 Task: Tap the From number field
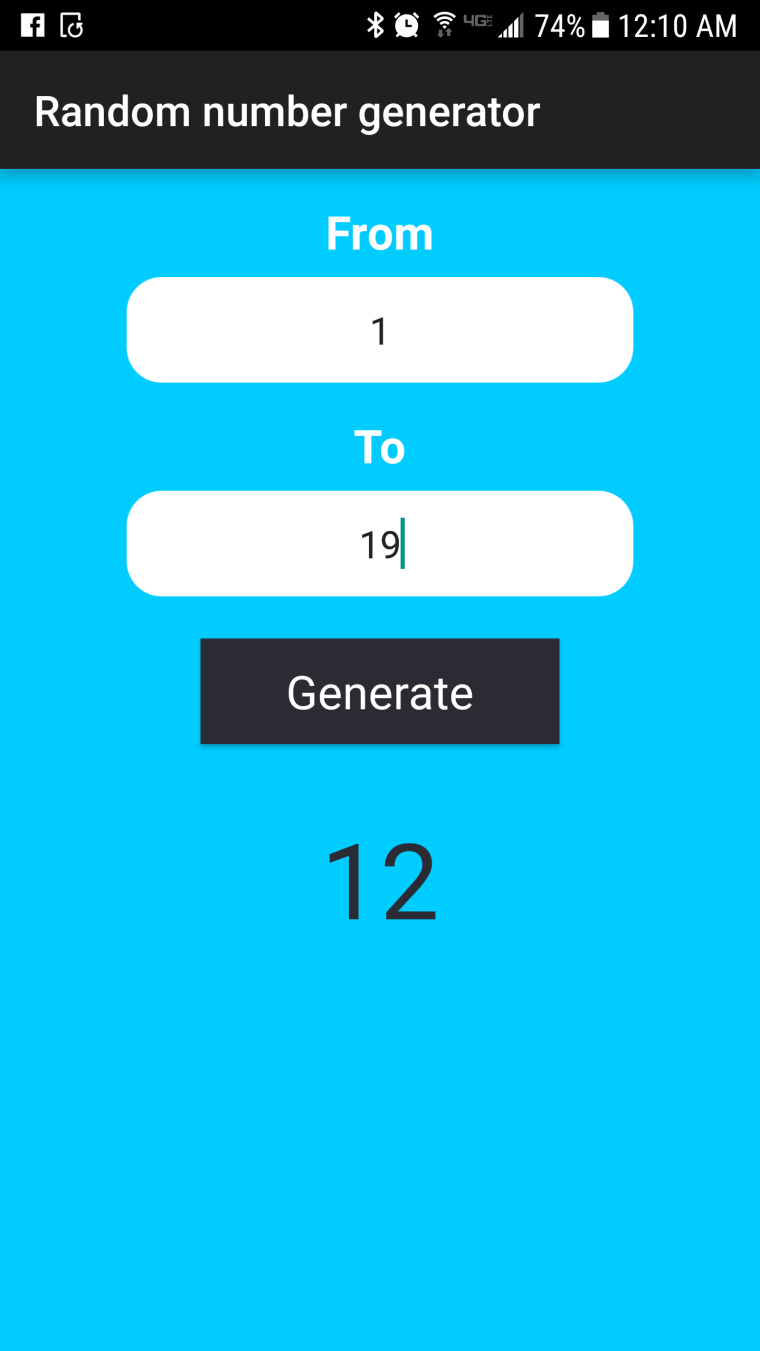[379, 330]
